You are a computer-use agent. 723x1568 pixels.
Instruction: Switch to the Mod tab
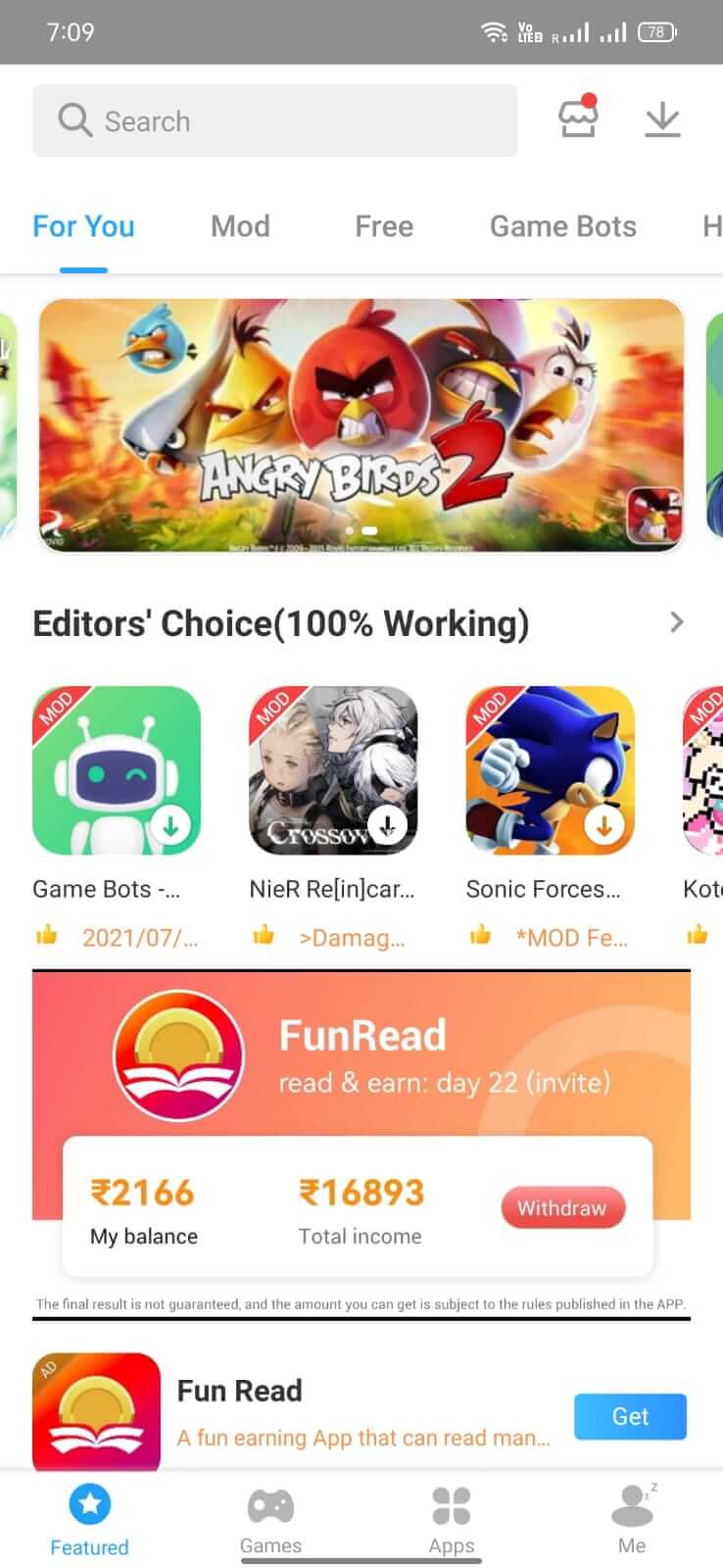pyautogui.click(x=240, y=226)
